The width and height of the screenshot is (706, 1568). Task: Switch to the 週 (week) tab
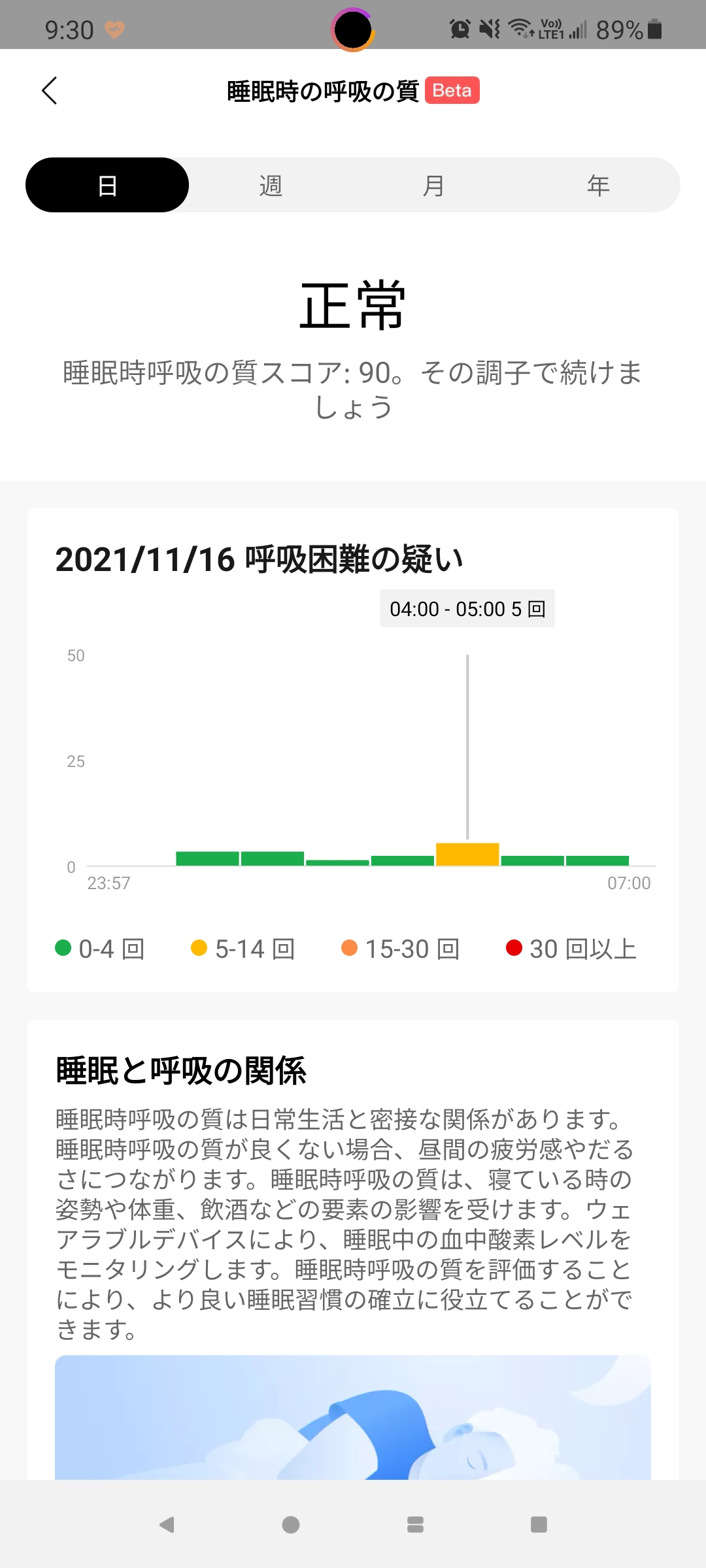271,186
